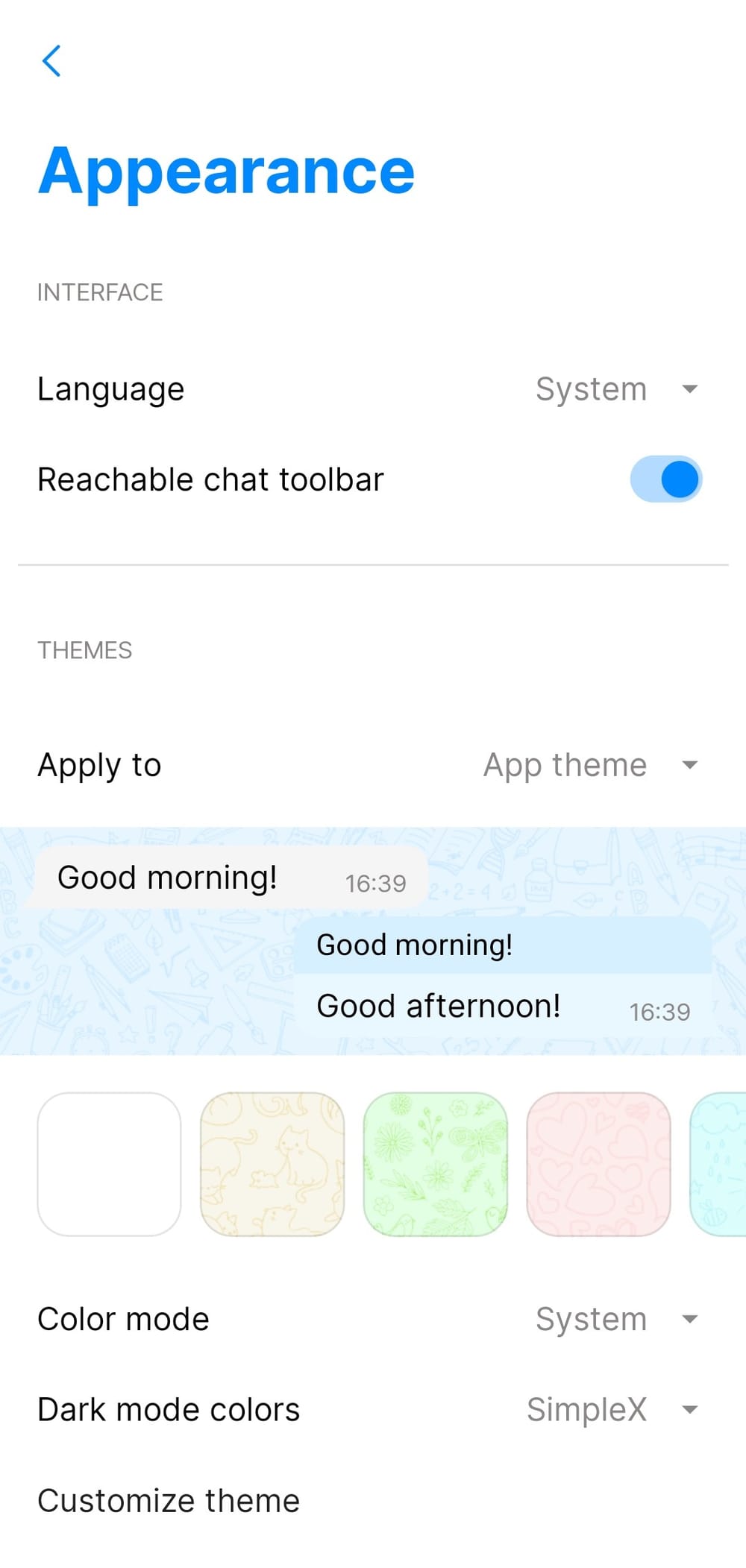
Task: Select the THEMES section header
Action: pos(84,650)
